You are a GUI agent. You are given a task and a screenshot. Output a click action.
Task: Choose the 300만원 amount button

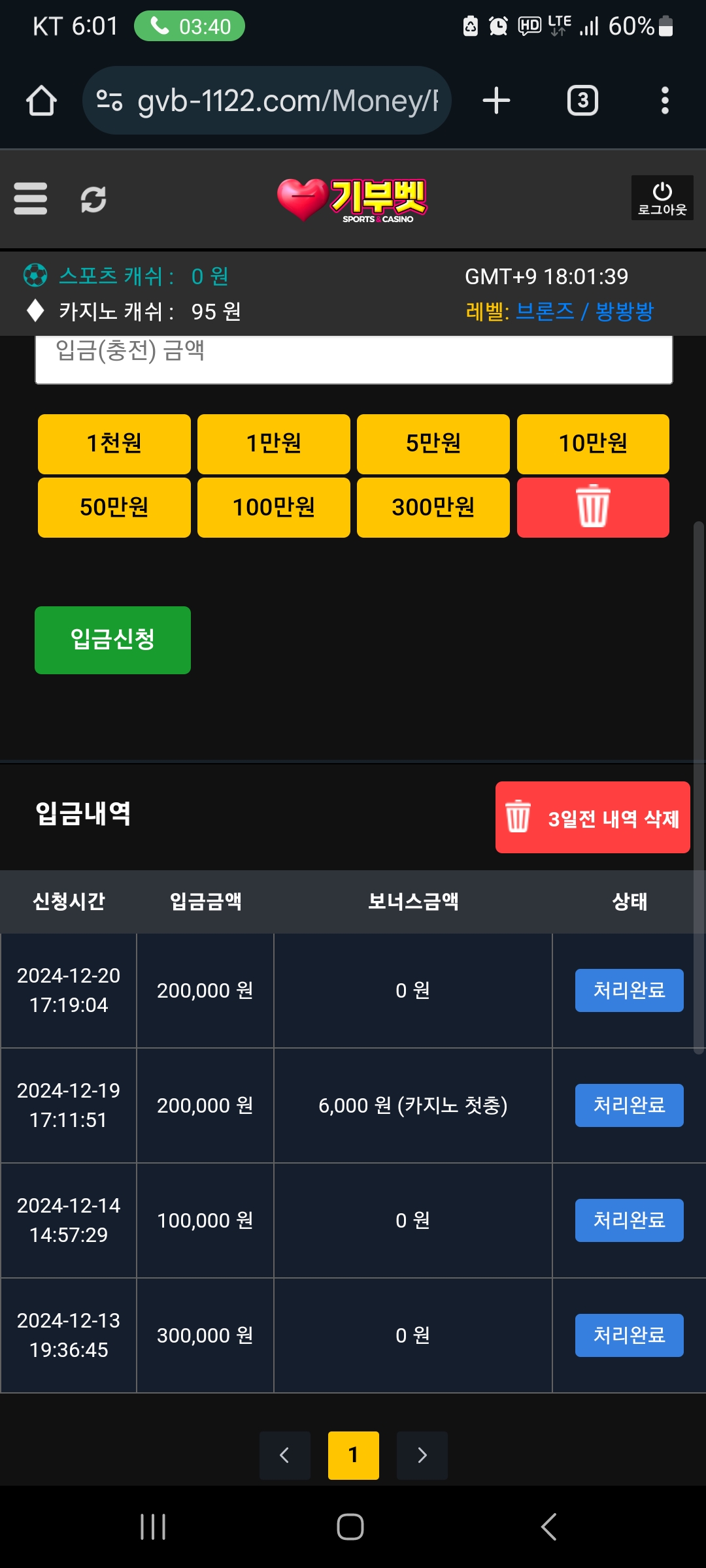[433, 508]
